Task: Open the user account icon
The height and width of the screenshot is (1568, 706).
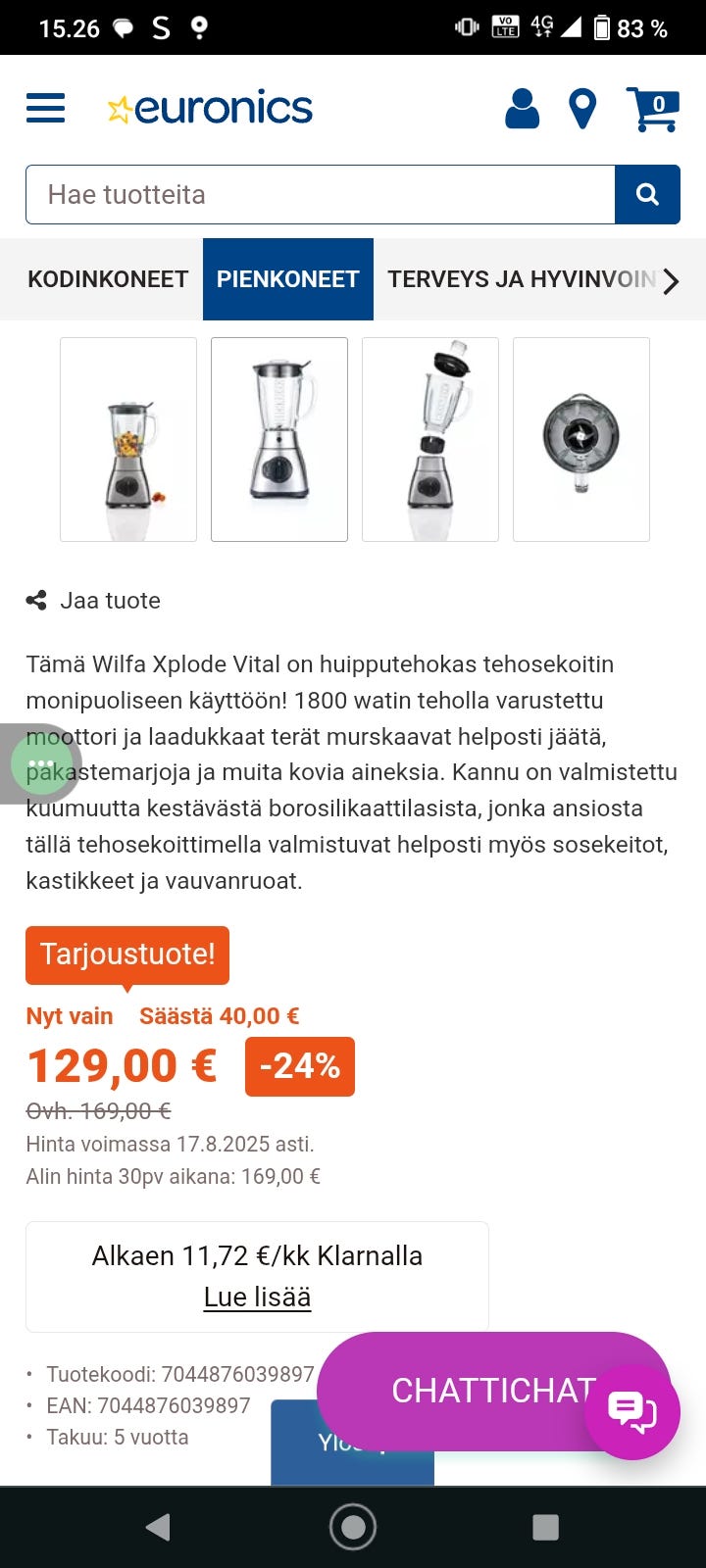Action: coord(521,109)
